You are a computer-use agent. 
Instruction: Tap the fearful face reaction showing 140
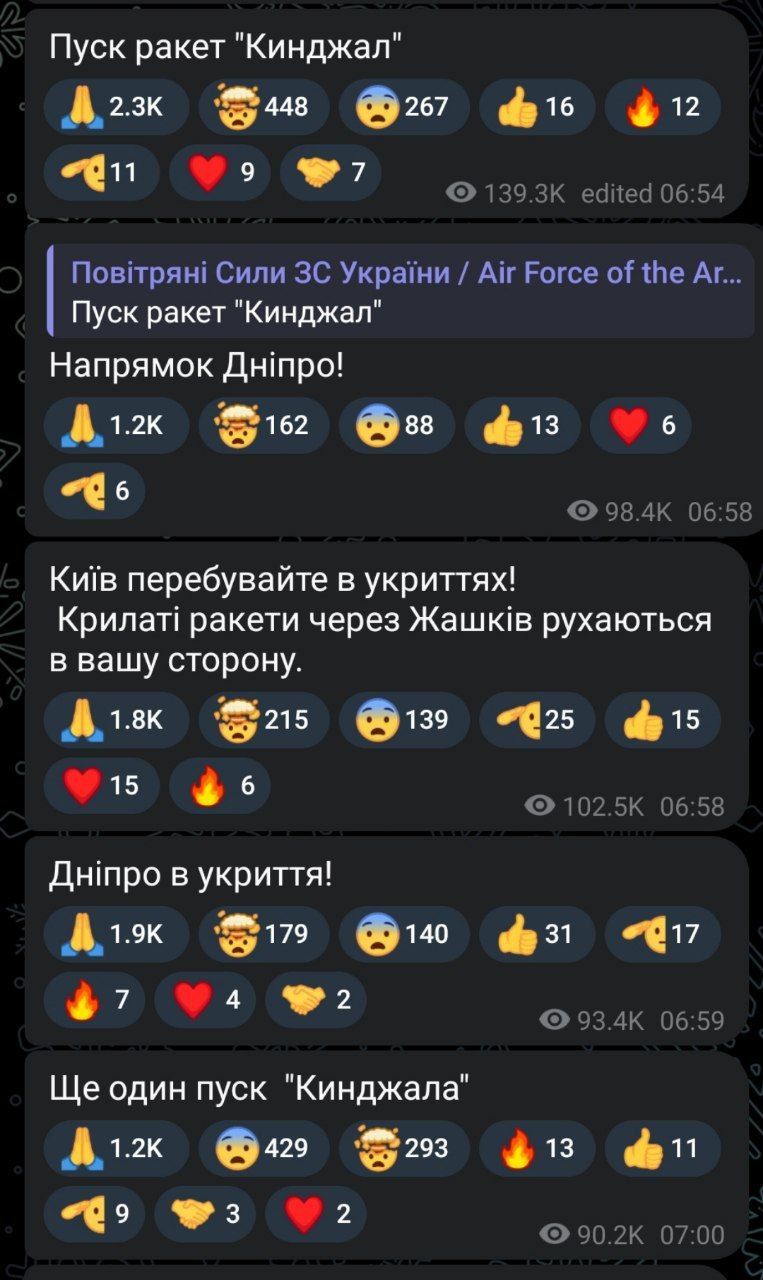404,934
